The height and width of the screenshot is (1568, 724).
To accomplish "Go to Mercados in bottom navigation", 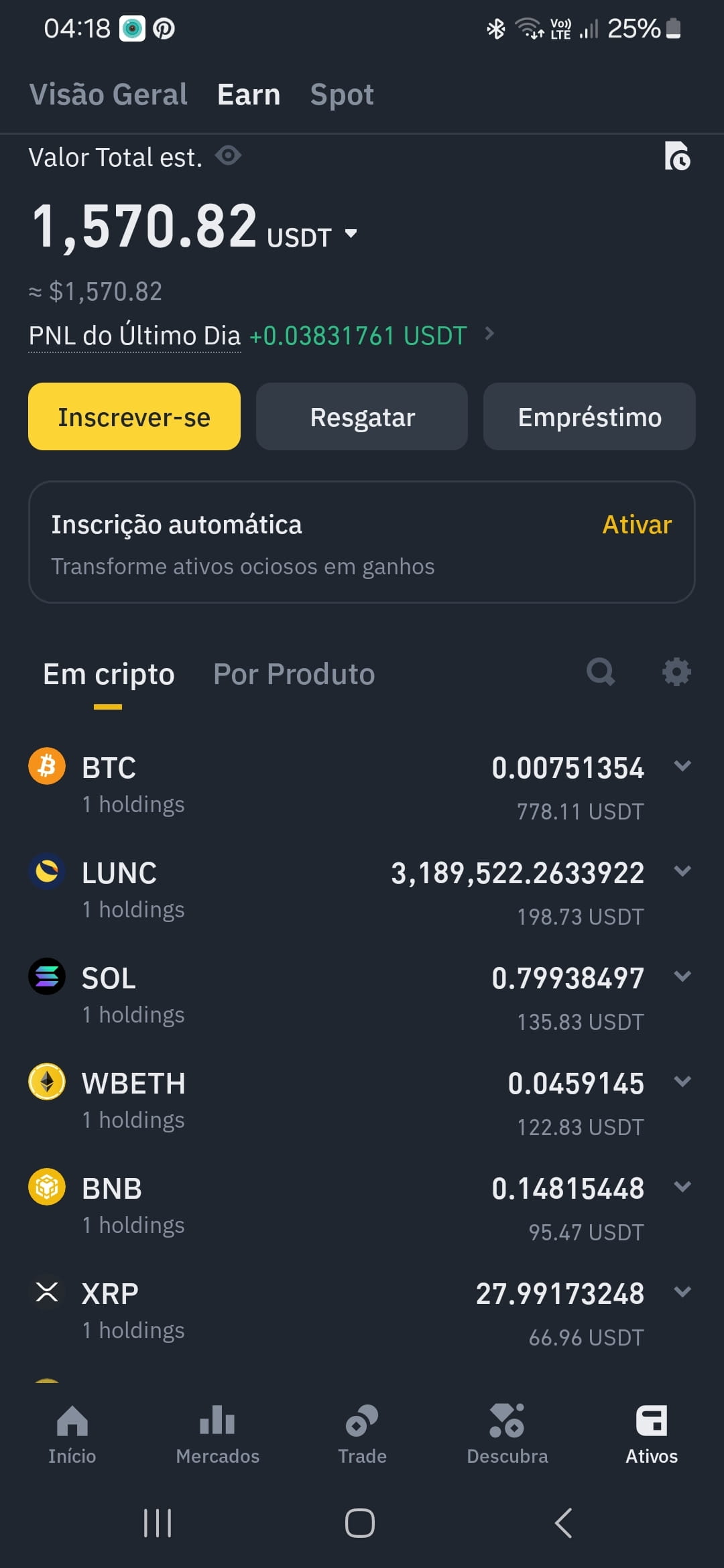I will (217, 1434).
